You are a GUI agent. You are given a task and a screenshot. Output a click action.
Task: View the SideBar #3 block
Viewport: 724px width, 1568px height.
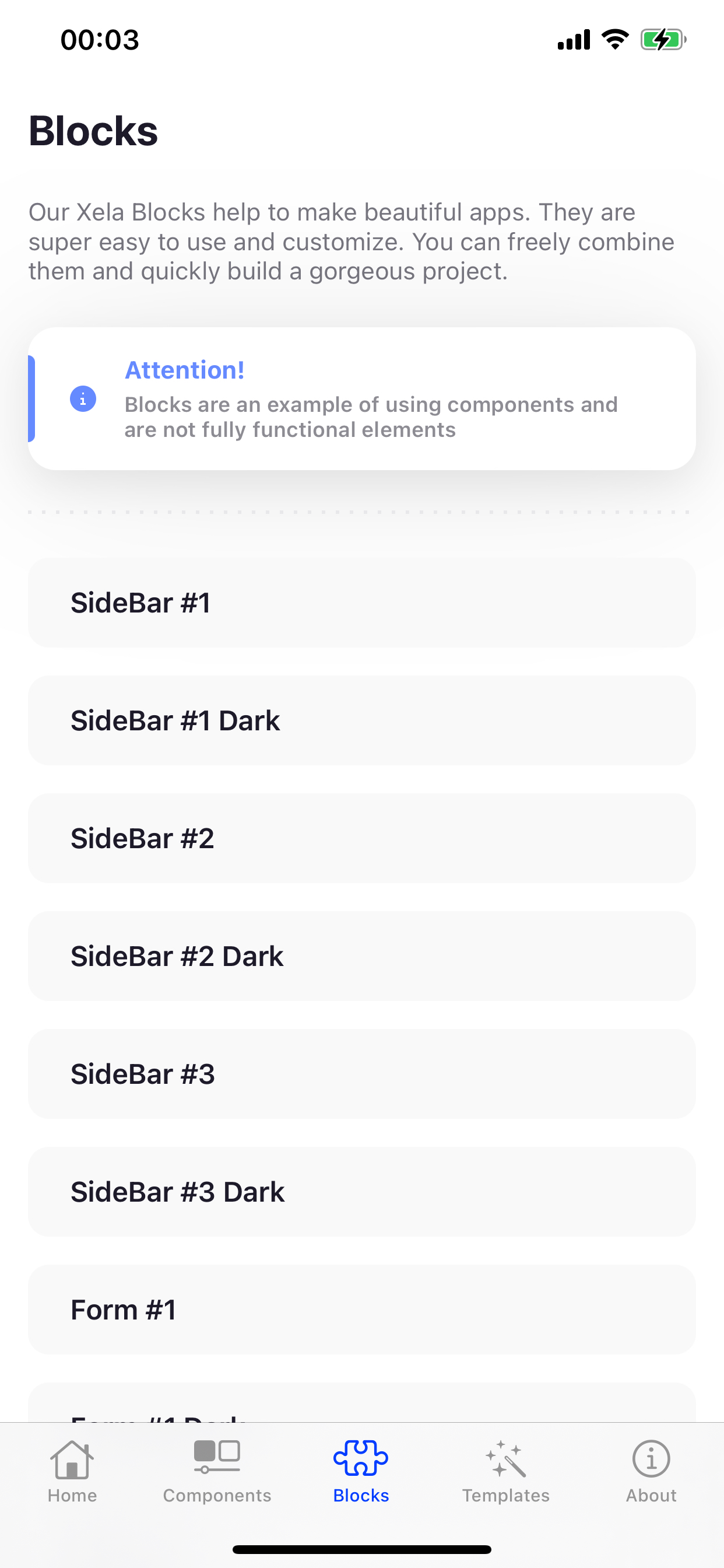tap(361, 1074)
